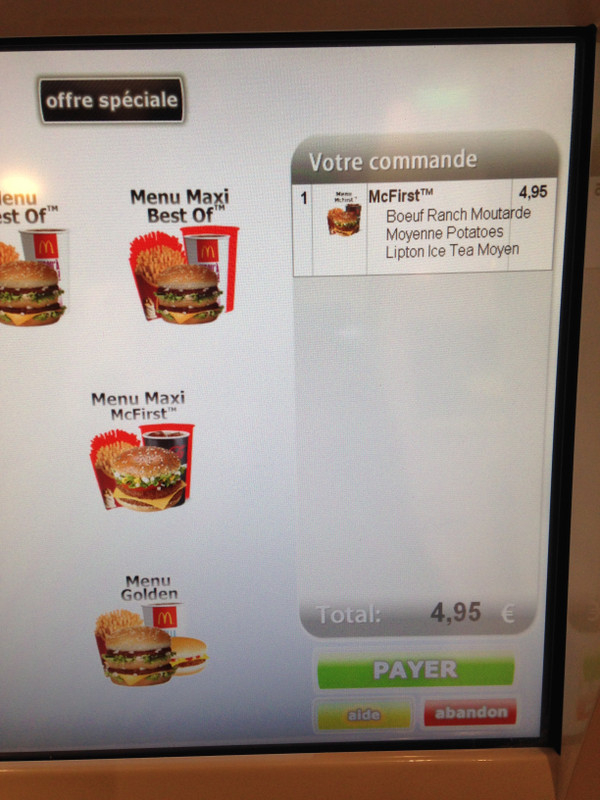
Task: Tap the offre spéciale button
Action: click(112, 101)
